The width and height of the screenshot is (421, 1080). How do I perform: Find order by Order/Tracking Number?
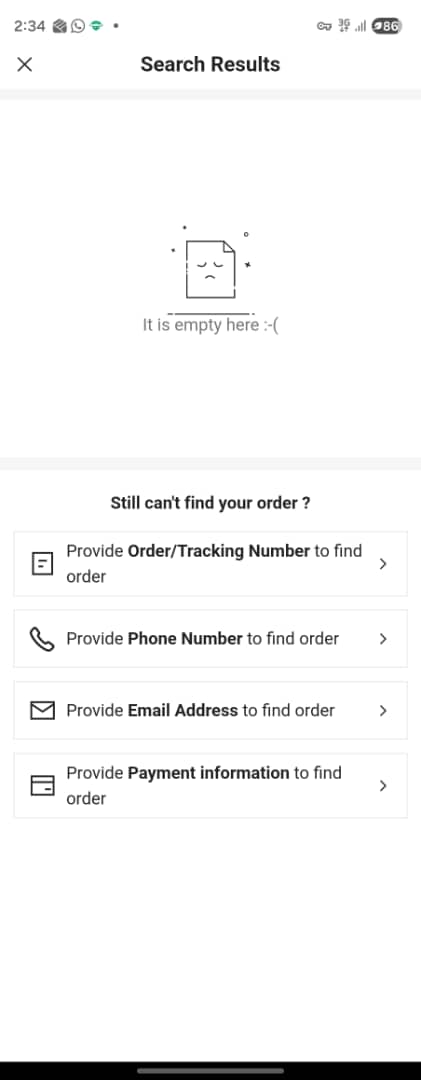[x=210, y=563]
